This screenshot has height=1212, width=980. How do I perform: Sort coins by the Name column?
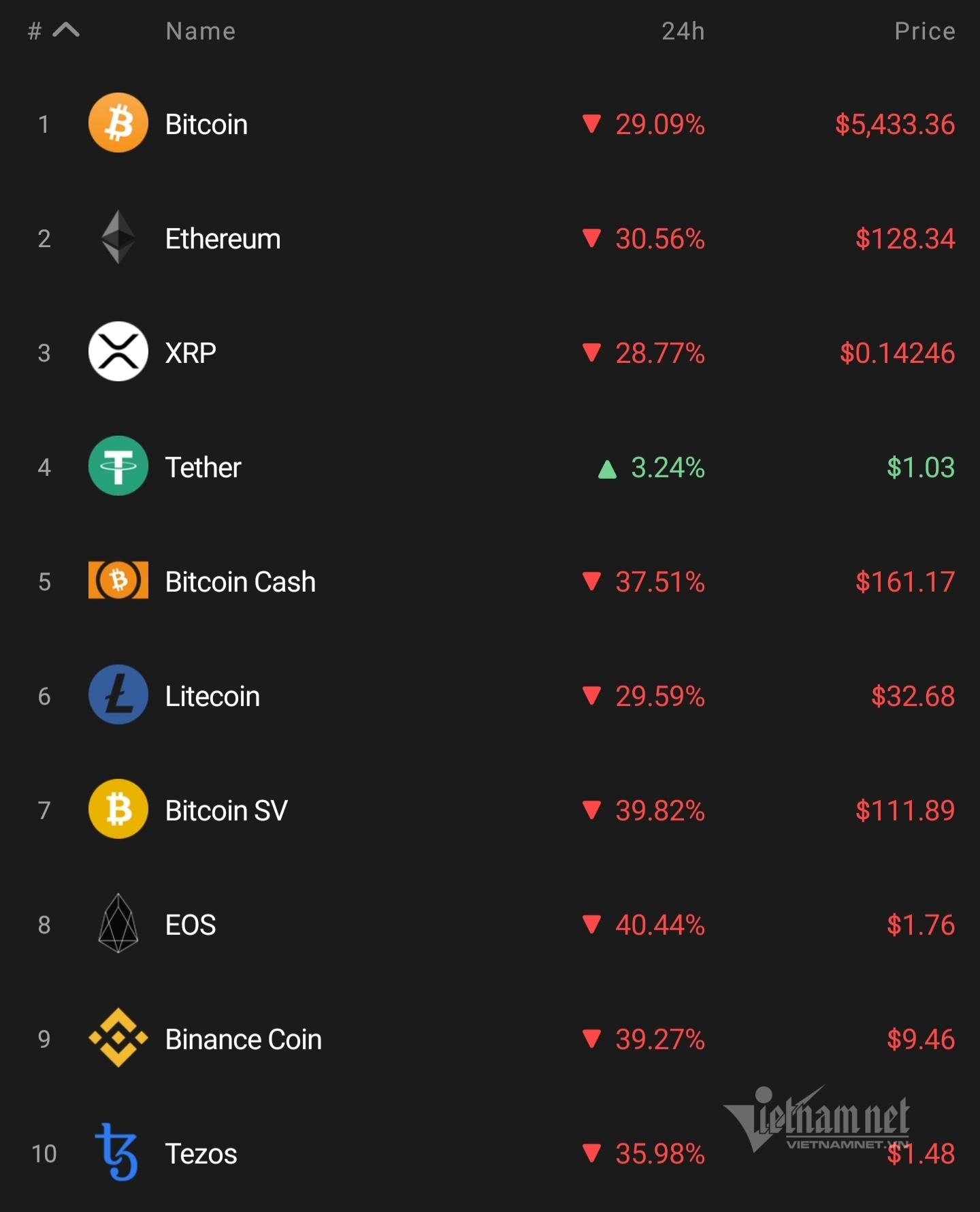click(200, 31)
